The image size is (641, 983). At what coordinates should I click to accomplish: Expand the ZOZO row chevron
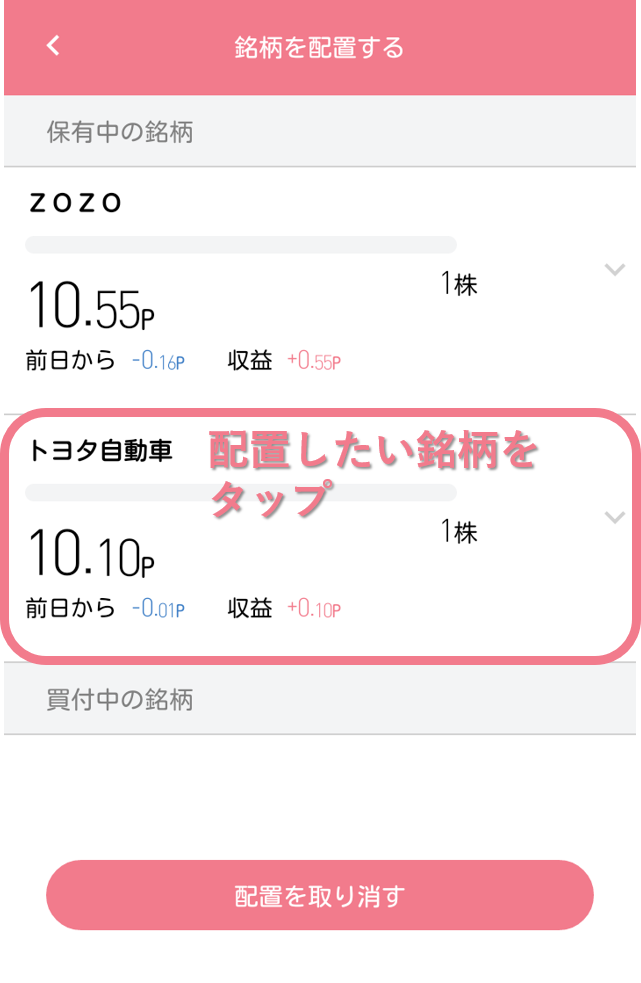click(x=615, y=269)
